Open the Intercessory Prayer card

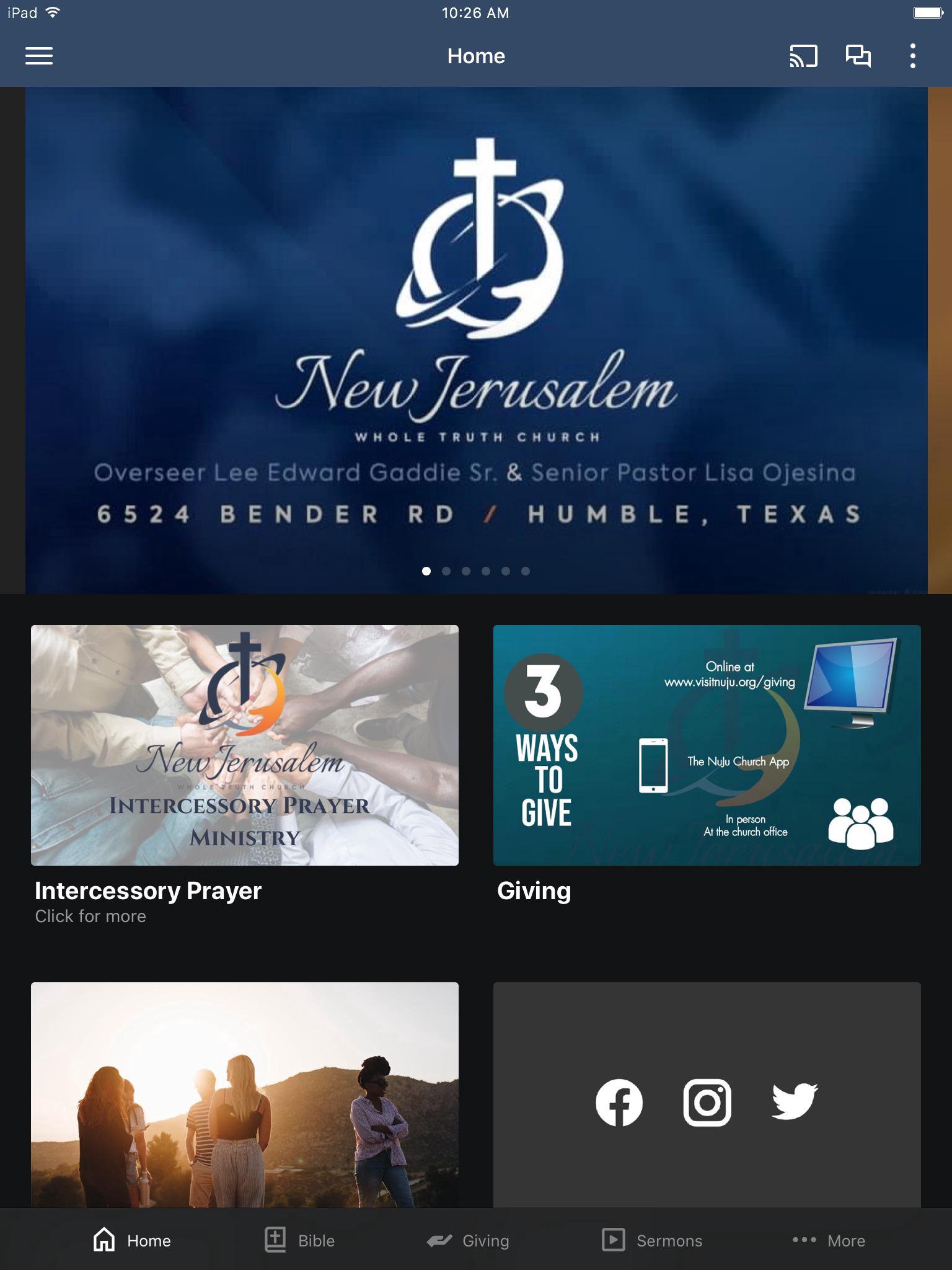coord(245,745)
